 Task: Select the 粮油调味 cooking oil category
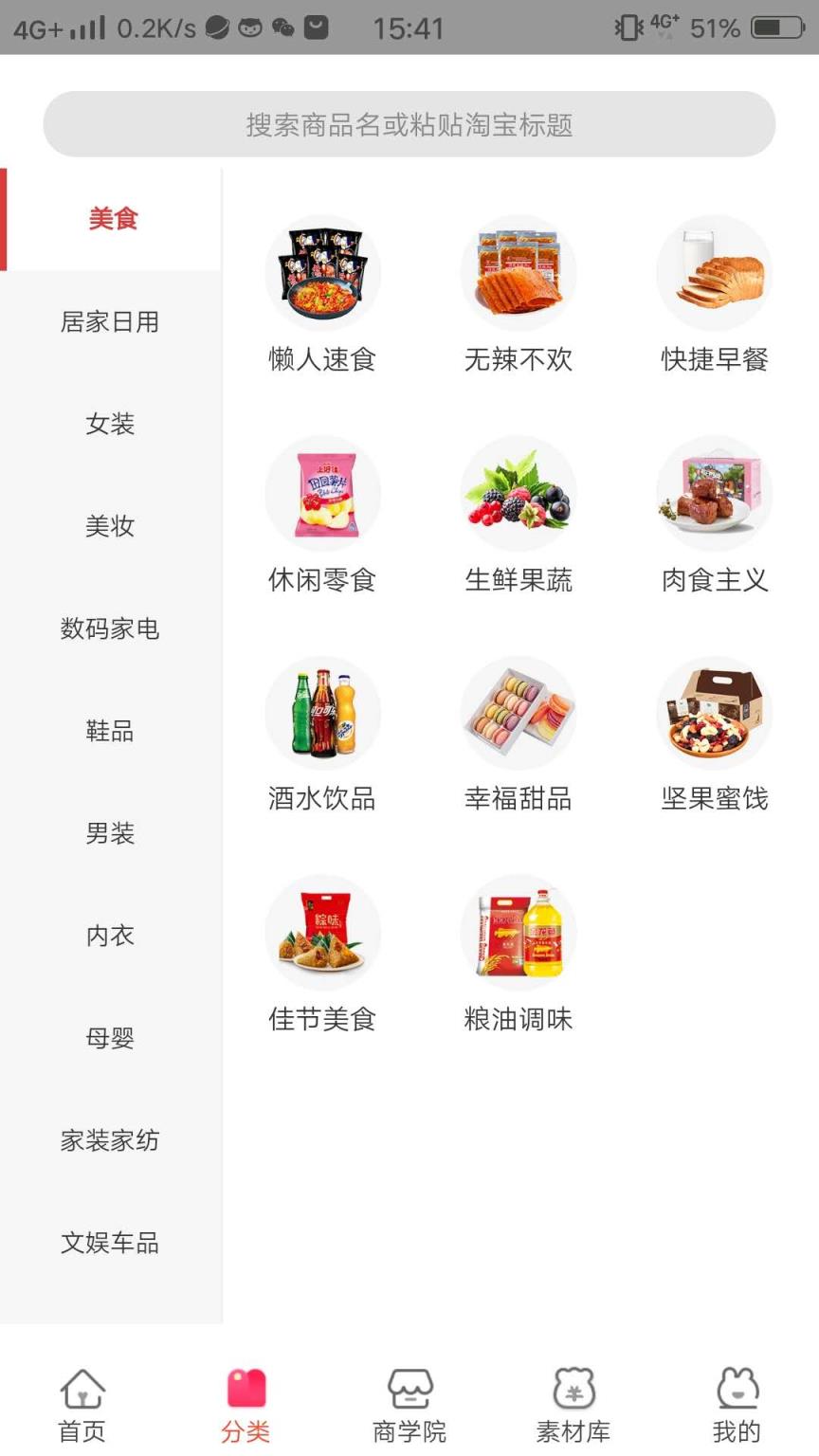tap(519, 932)
